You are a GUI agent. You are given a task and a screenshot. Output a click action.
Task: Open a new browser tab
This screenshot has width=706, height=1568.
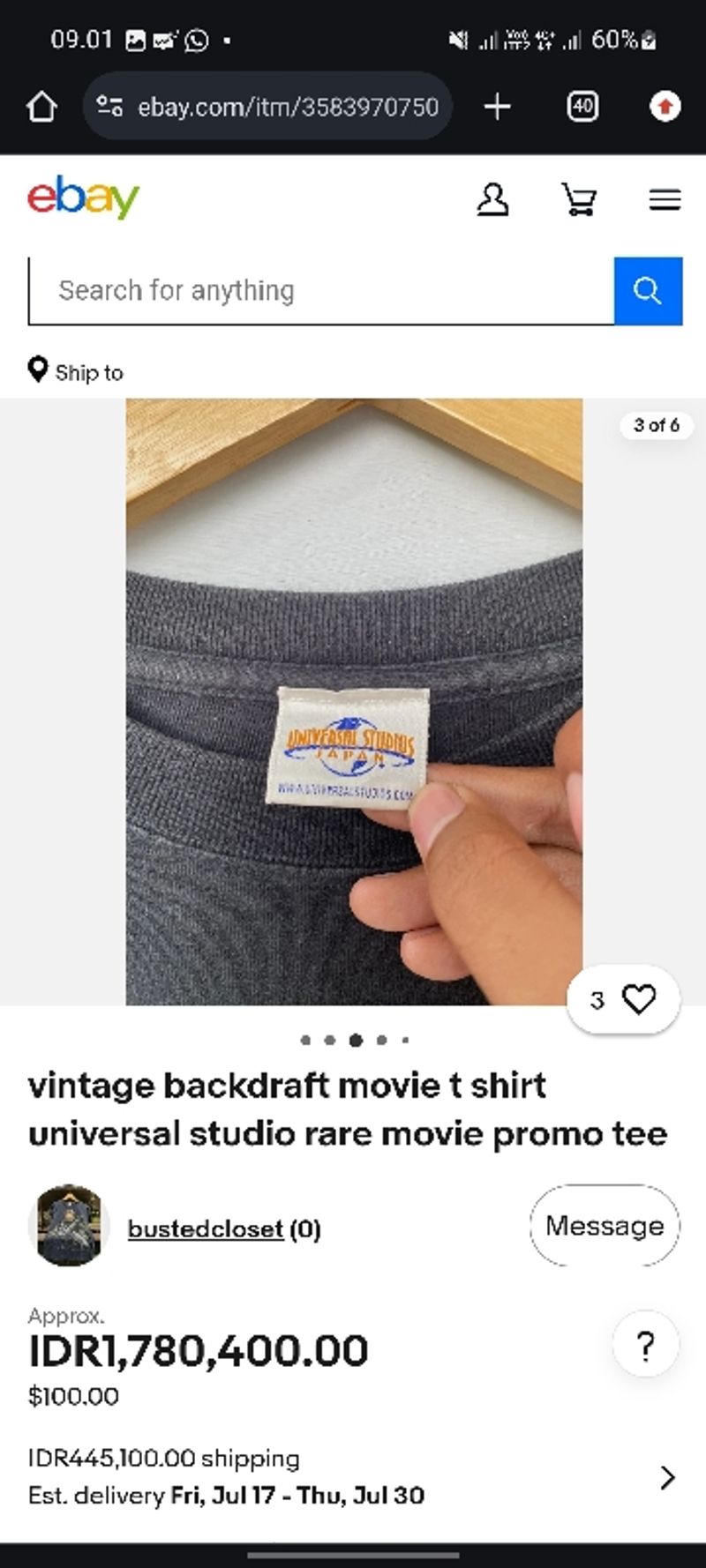click(x=498, y=107)
